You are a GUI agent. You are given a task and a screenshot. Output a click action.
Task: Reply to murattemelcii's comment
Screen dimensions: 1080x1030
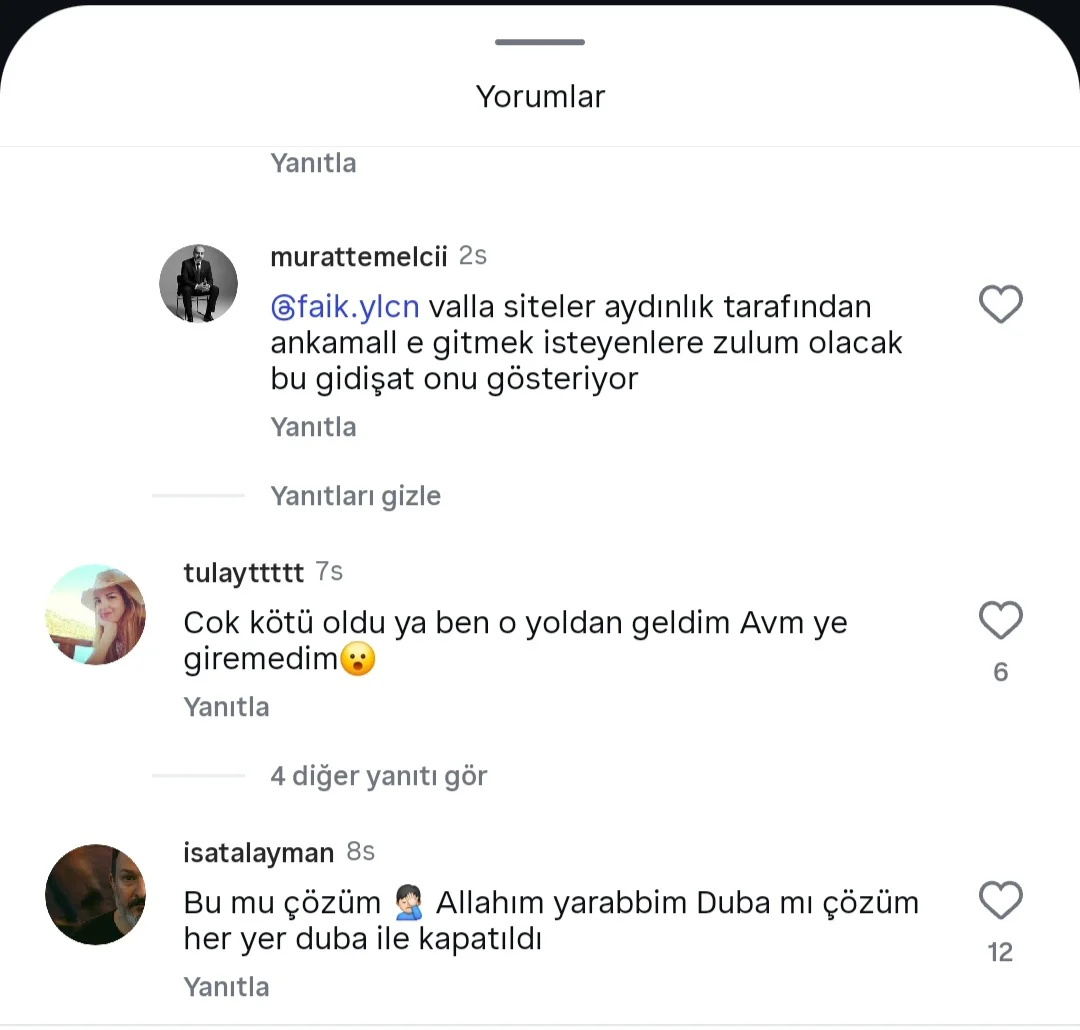tap(313, 427)
